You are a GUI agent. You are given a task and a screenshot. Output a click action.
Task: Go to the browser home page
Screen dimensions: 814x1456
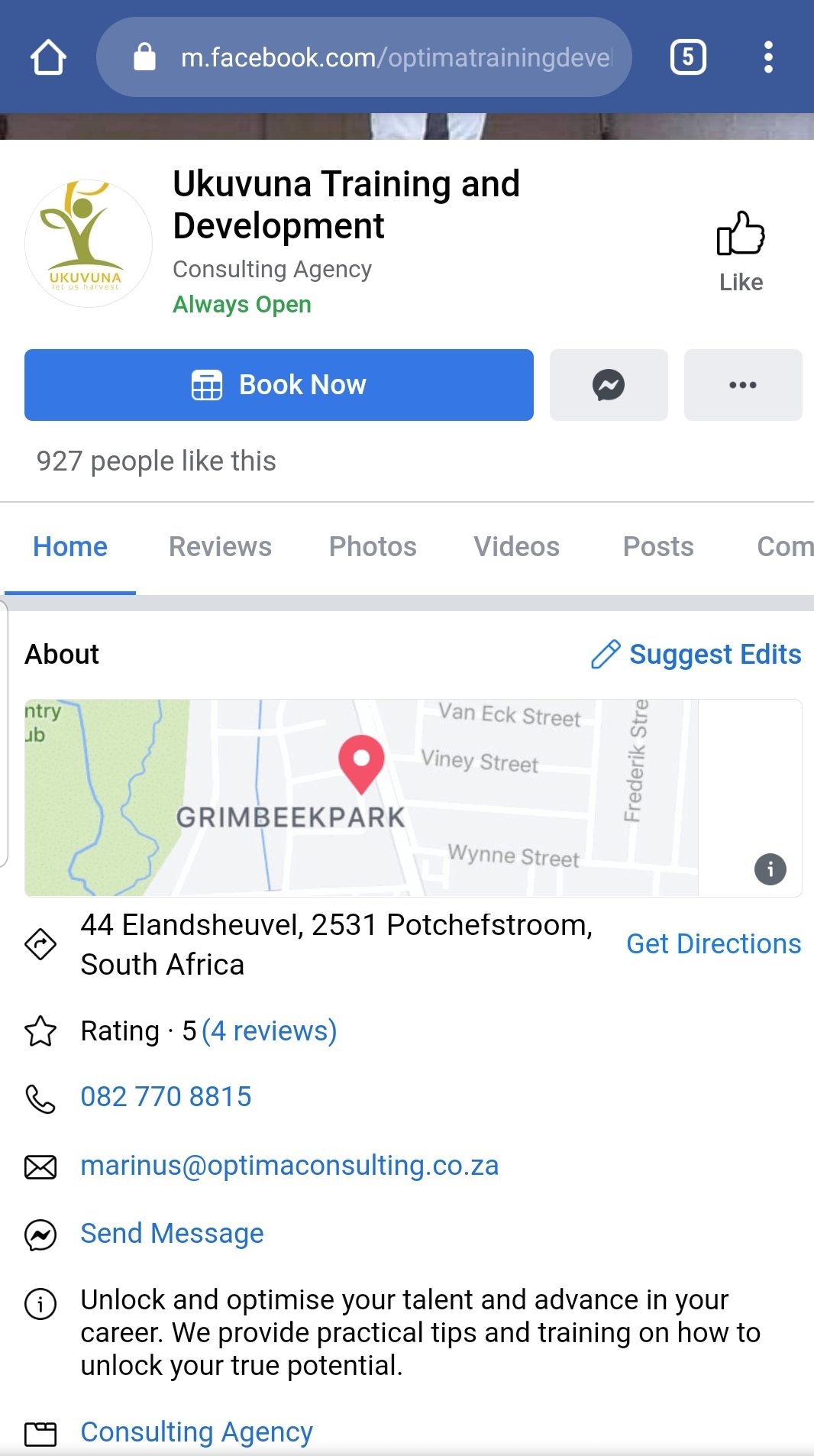tap(48, 57)
